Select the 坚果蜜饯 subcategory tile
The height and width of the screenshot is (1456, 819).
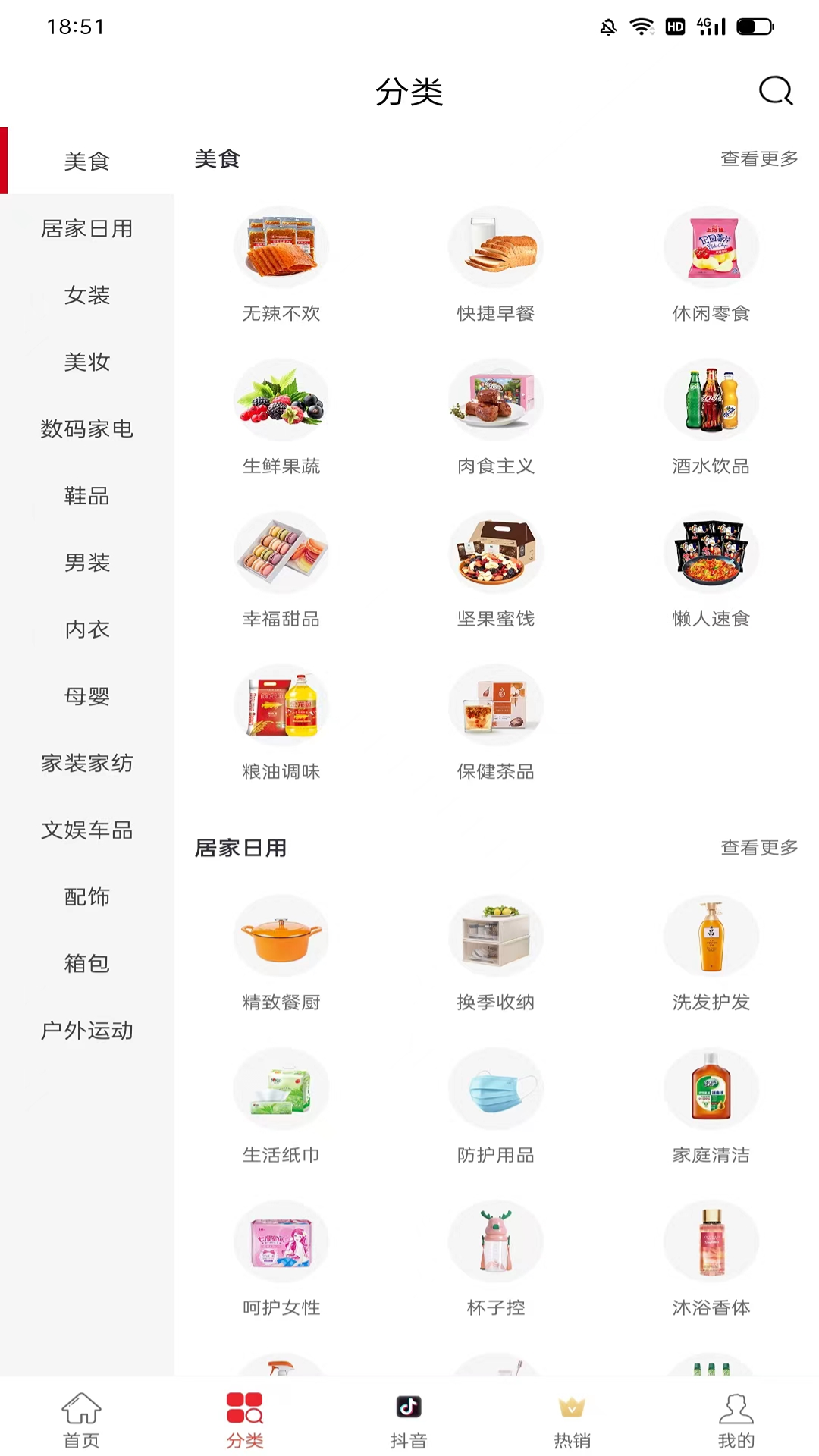tap(496, 569)
